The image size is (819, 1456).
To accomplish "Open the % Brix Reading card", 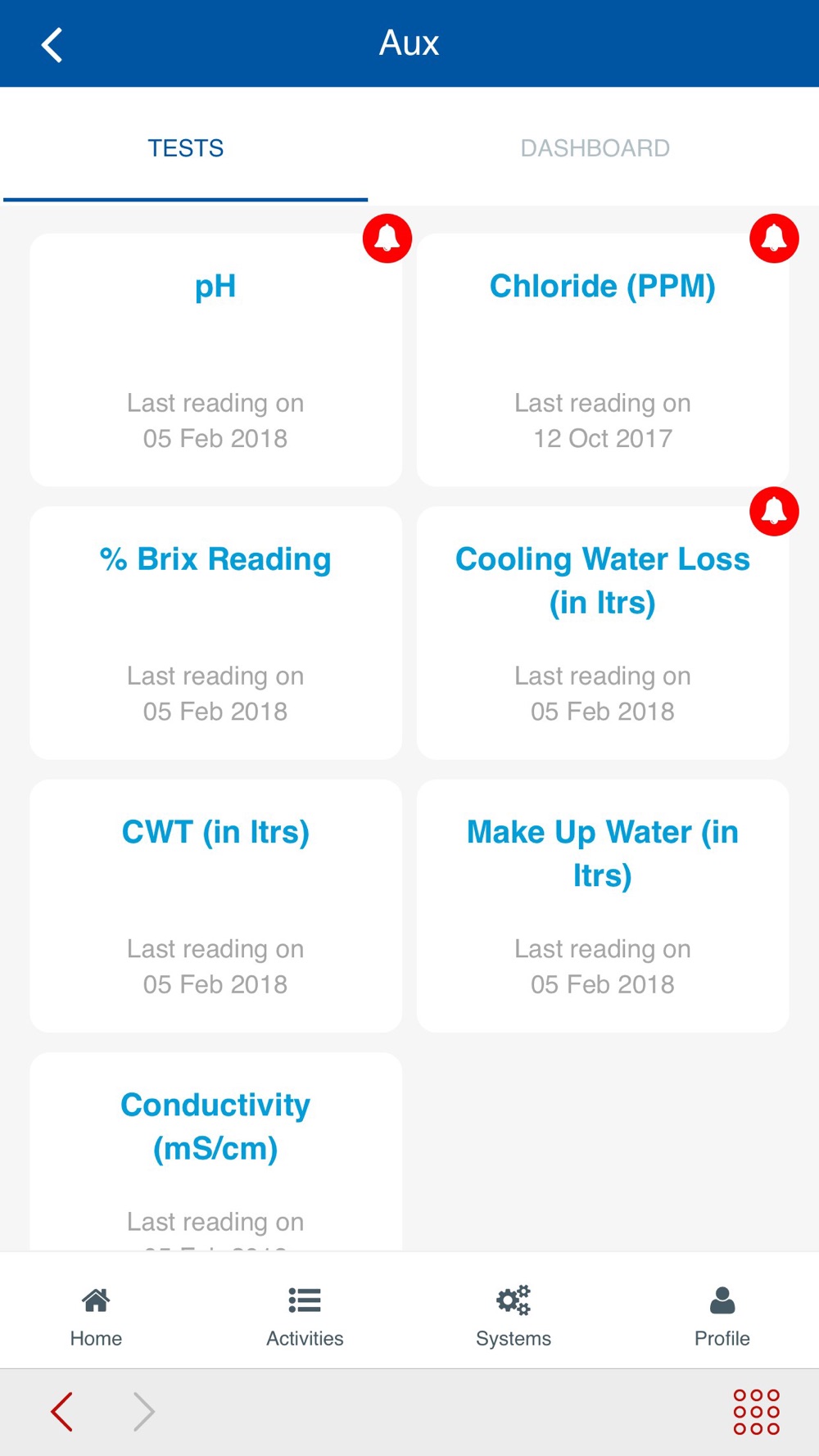I will (x=215, y=633).
